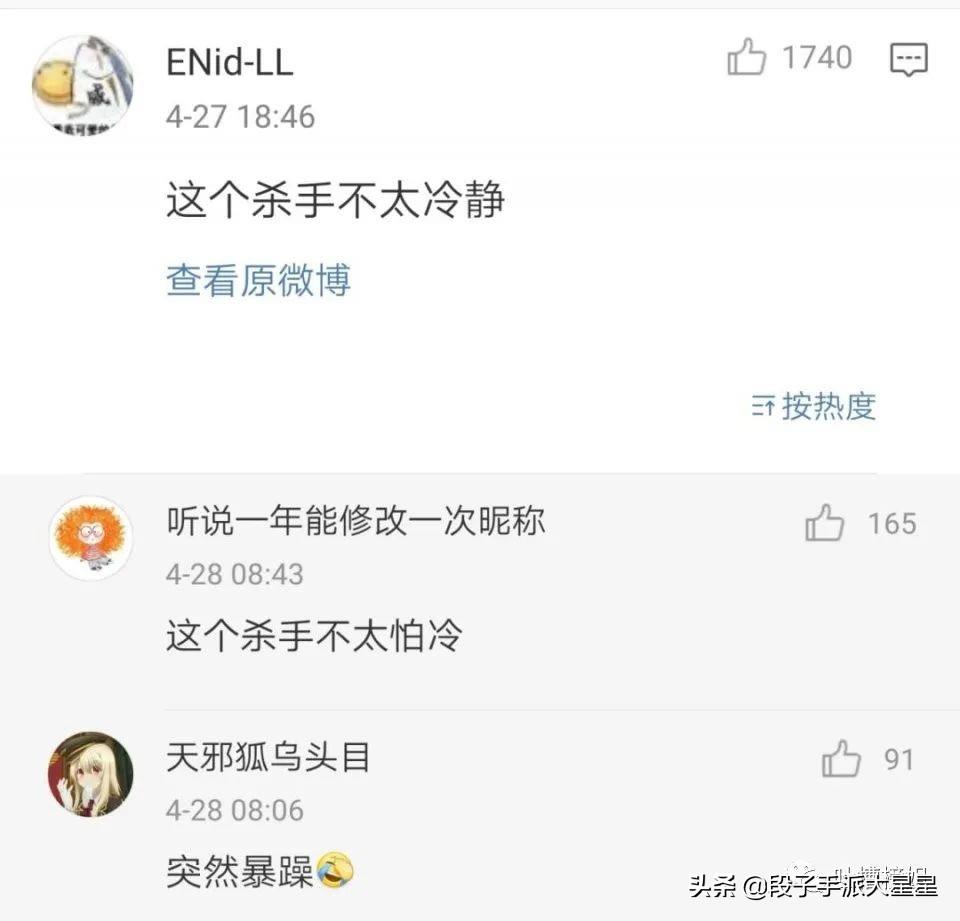The height and width of the screenshot is (921, 960).
Task: Like the reply by 听说一年能修改一次昵称
Action: (x=825, y=523)
